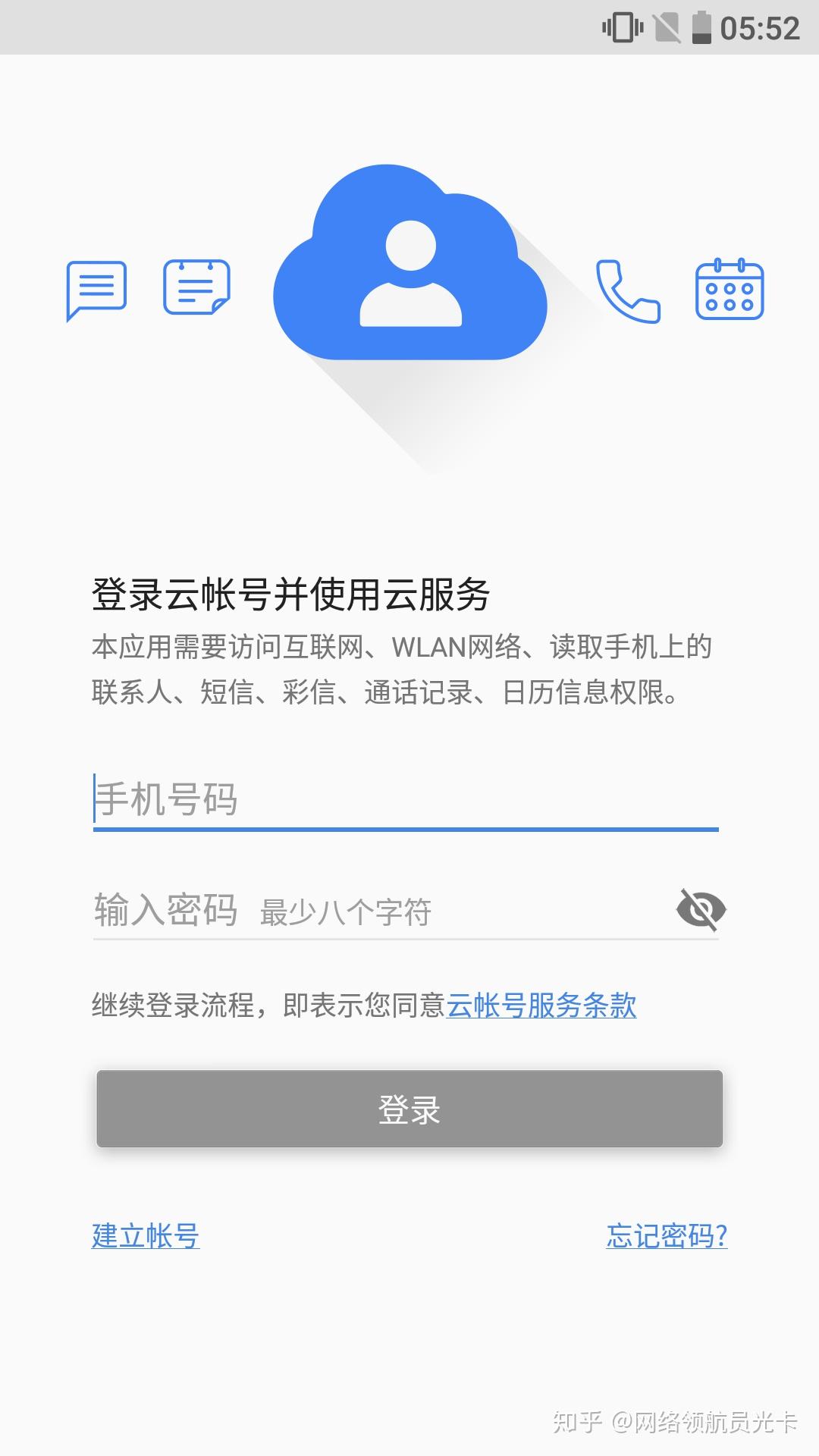
Task: Open the 云帐号服务条款 terms link
Action: click(541, 1006)
